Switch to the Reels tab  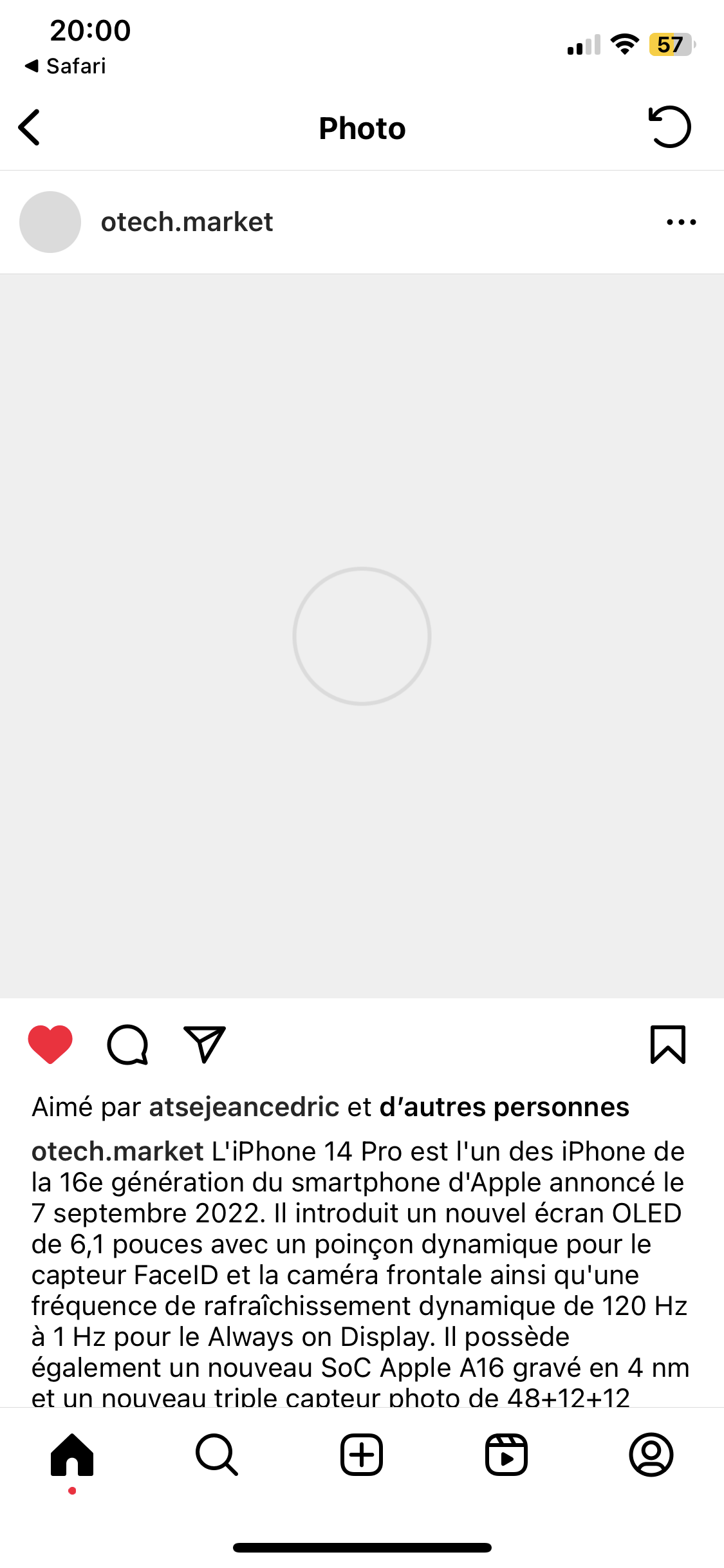point(506,1455)
